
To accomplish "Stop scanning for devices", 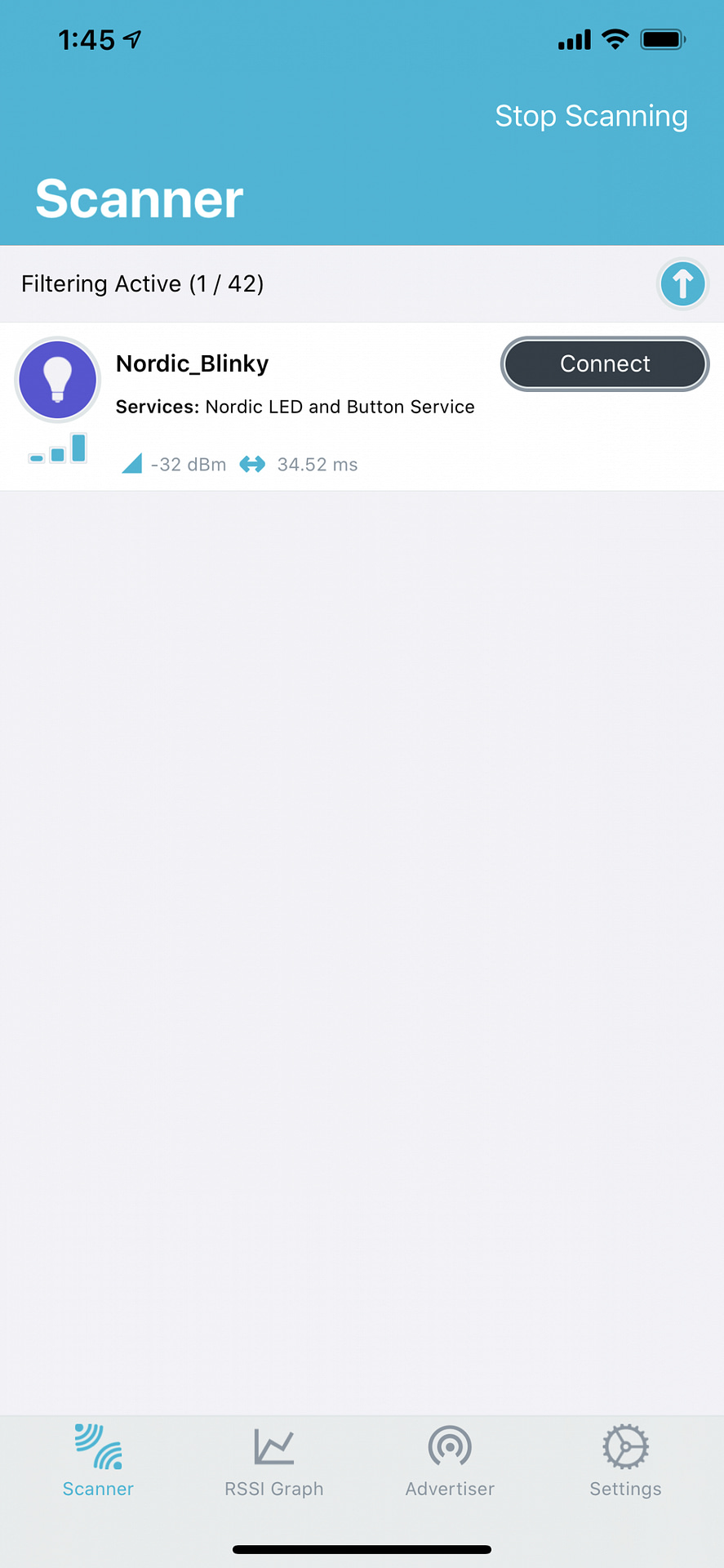I will coord(591,116).
